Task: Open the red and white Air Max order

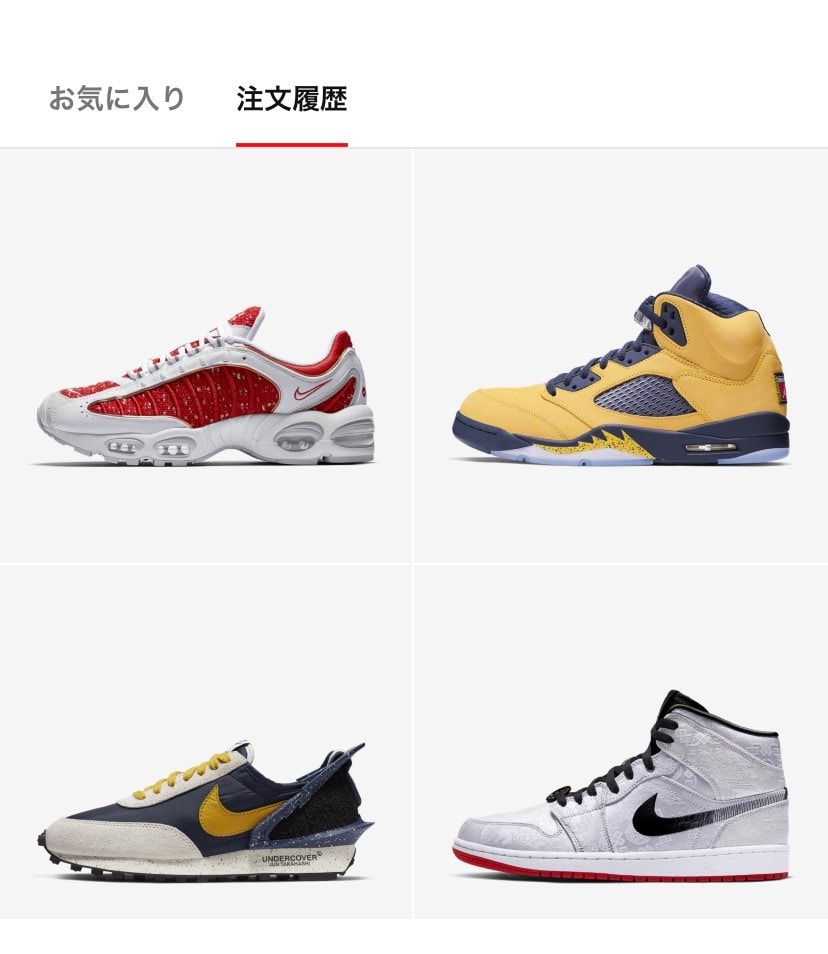Action: point(206,357)
